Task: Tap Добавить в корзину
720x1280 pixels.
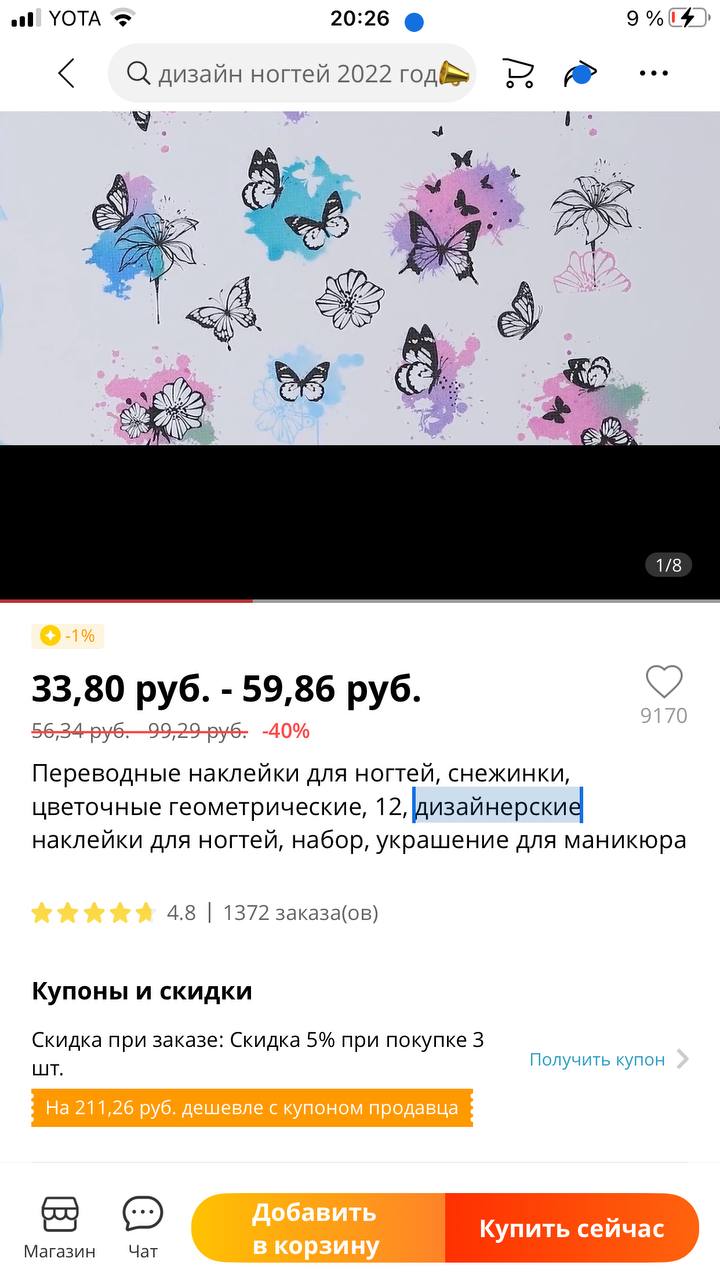Action: pyautogui.click(x=318, y=1229)
